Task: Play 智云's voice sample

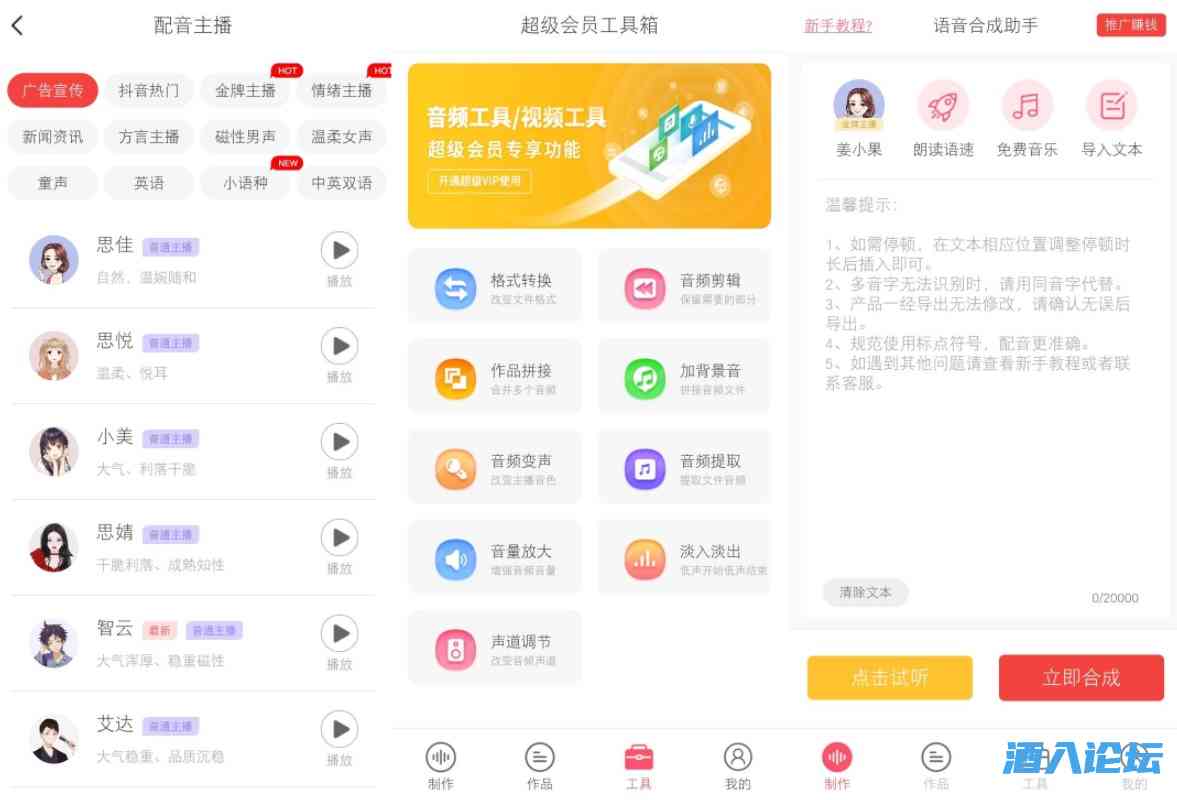Action: tap(339, 633)
